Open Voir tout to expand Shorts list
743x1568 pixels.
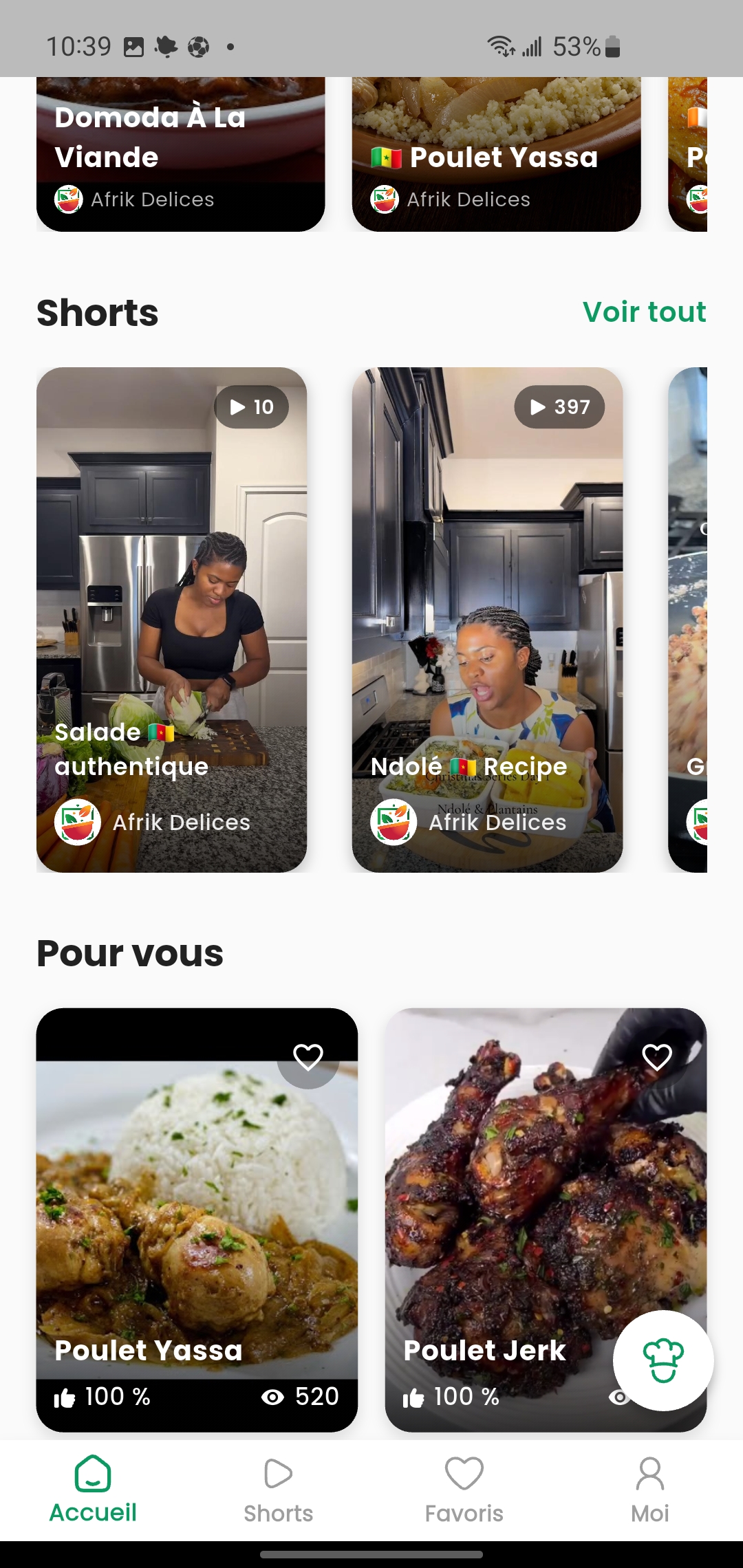point(645,312)
